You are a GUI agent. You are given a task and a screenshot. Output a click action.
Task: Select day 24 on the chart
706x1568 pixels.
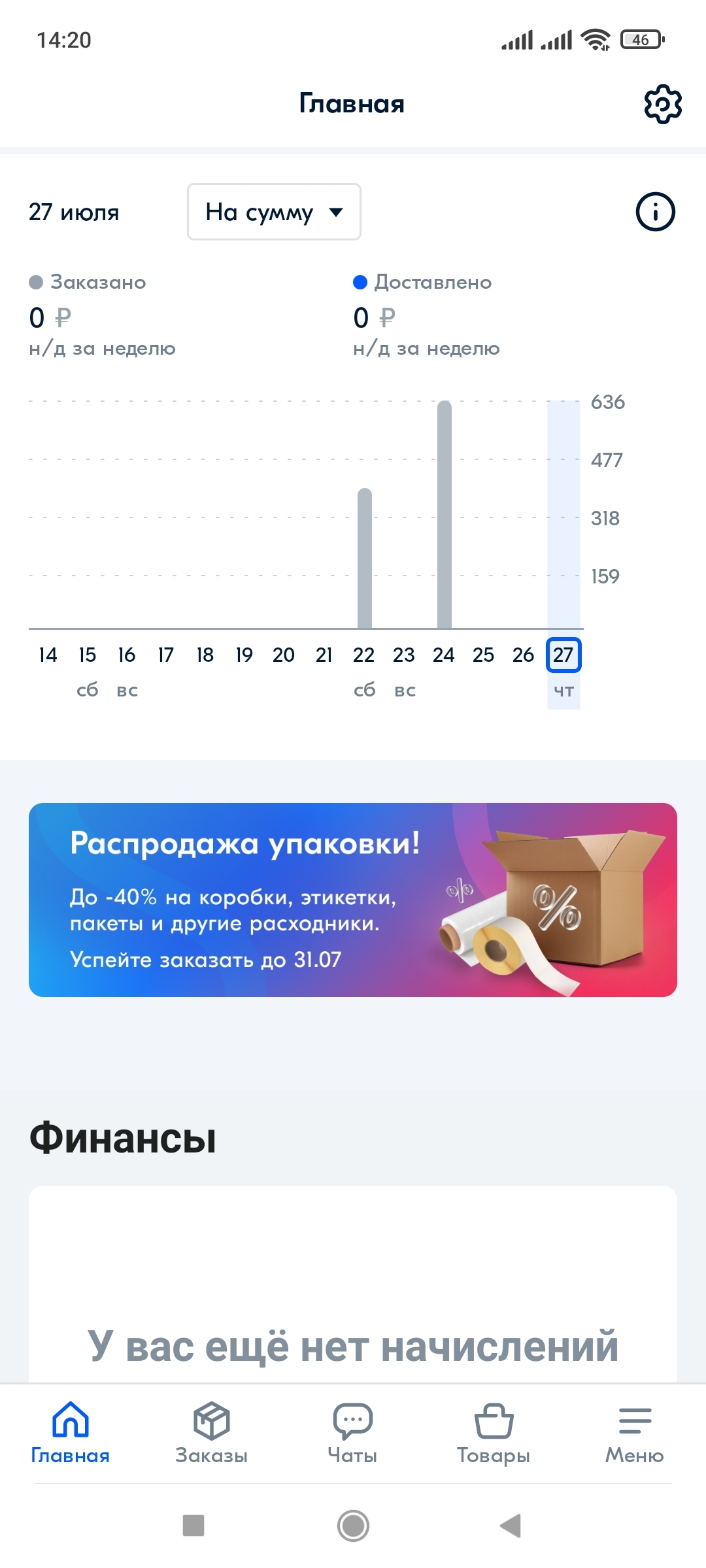coord(444,655)
